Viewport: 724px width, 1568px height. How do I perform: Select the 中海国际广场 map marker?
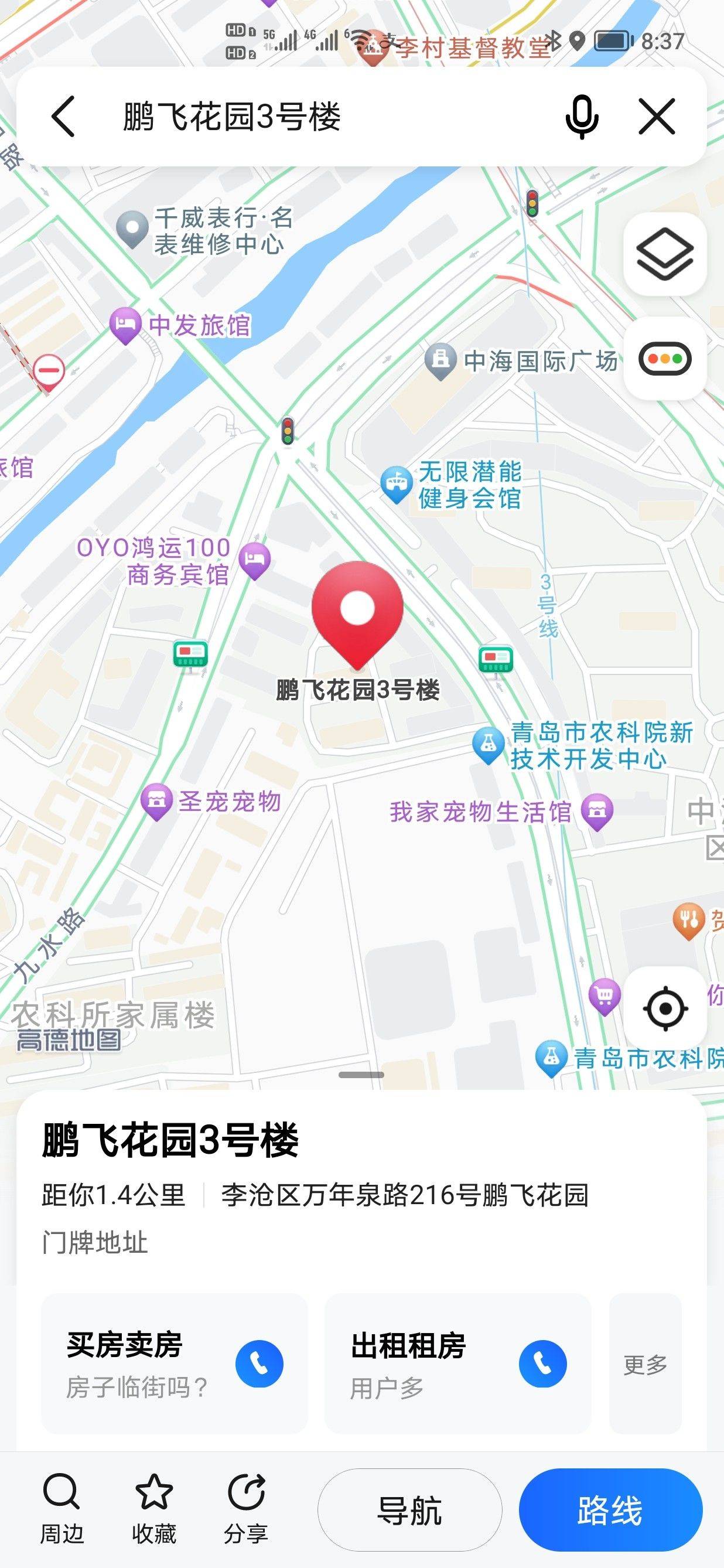[440, 360]
